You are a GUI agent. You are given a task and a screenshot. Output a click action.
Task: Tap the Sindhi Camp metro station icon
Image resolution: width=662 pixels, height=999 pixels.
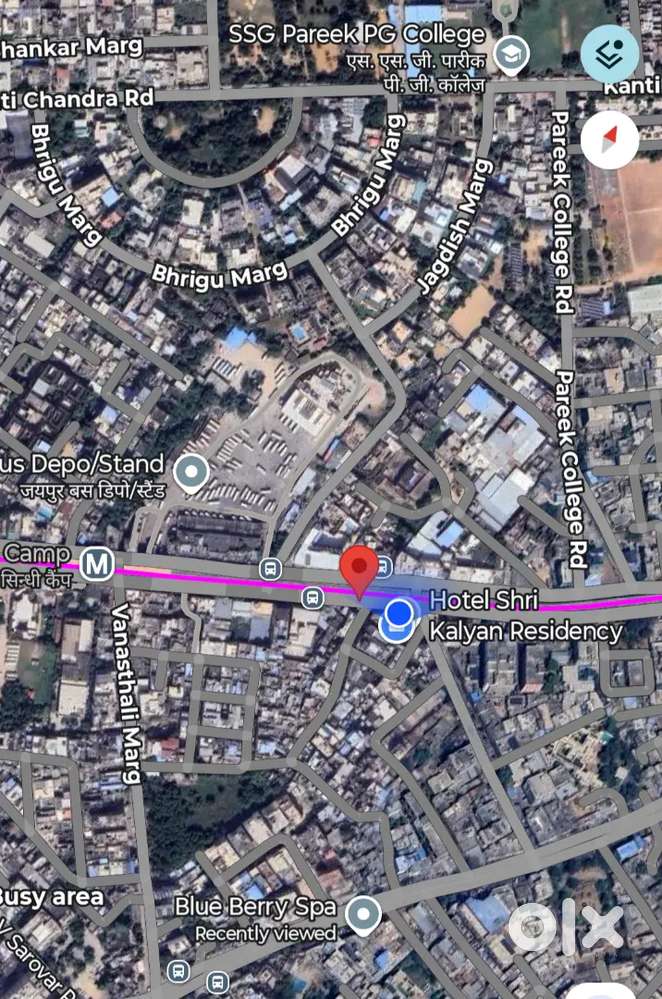(x=98, y=564)
